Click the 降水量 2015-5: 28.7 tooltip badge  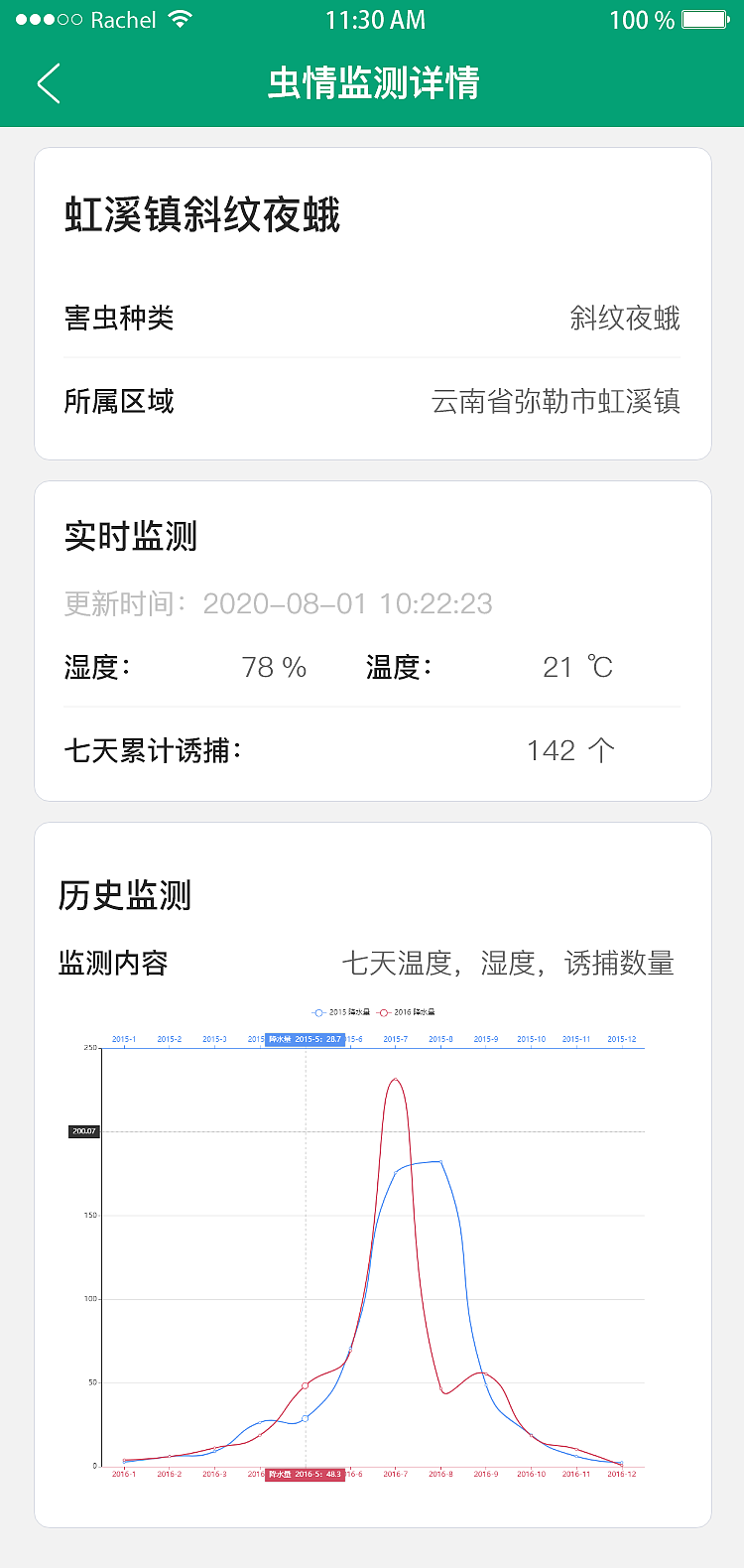coord(306,1039)
